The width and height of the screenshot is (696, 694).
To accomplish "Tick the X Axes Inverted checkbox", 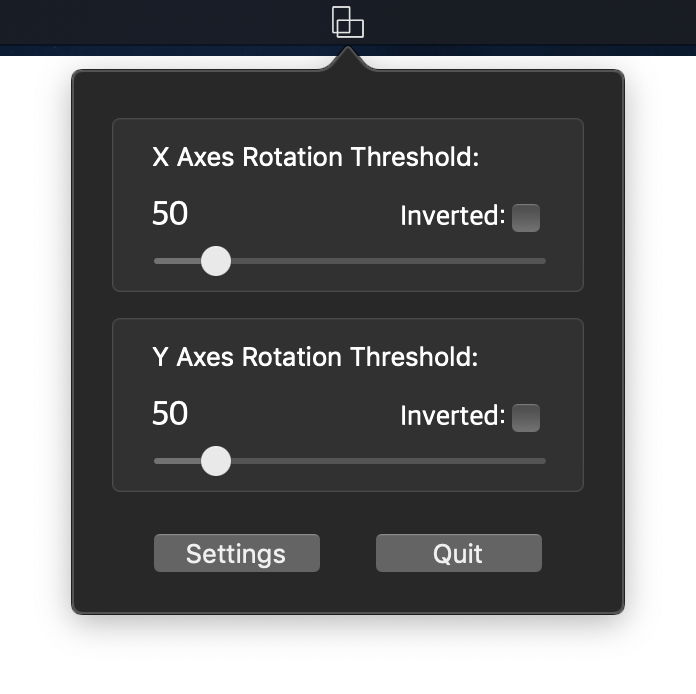I will click(x=526, y=217).
